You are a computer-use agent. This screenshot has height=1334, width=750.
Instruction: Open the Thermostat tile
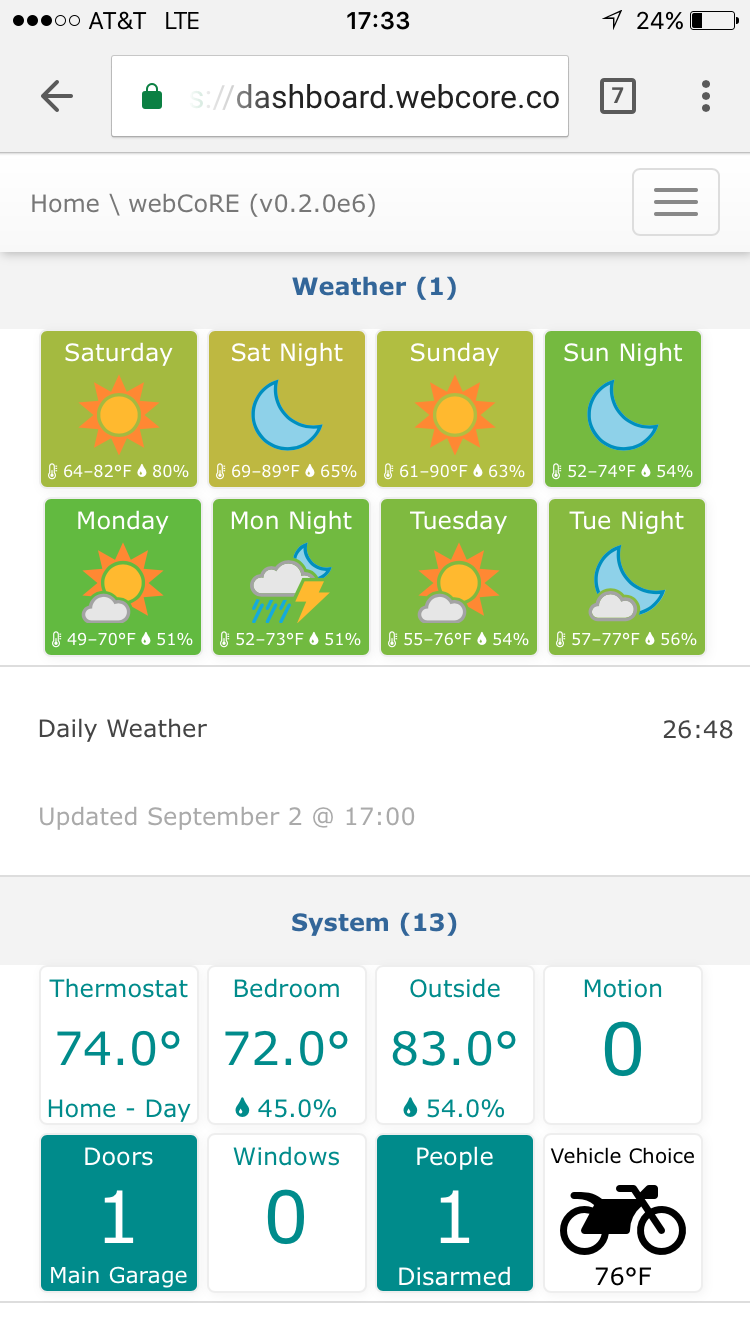(119, 1045)
